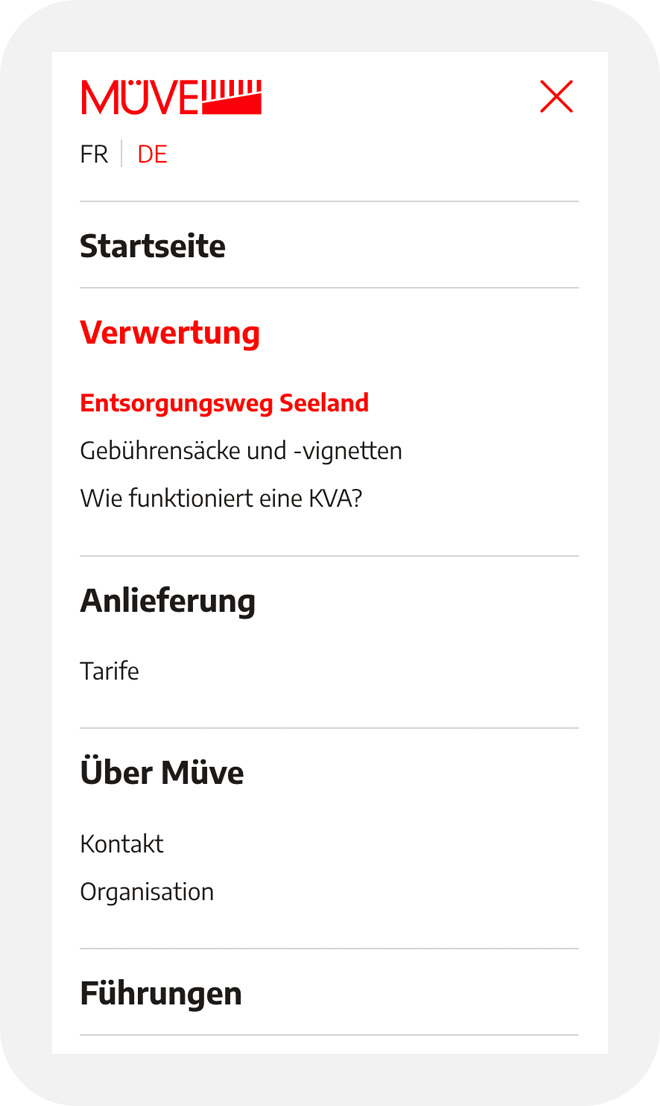Open Wie funktioniert eine KVA?

(x=221, y=498)
